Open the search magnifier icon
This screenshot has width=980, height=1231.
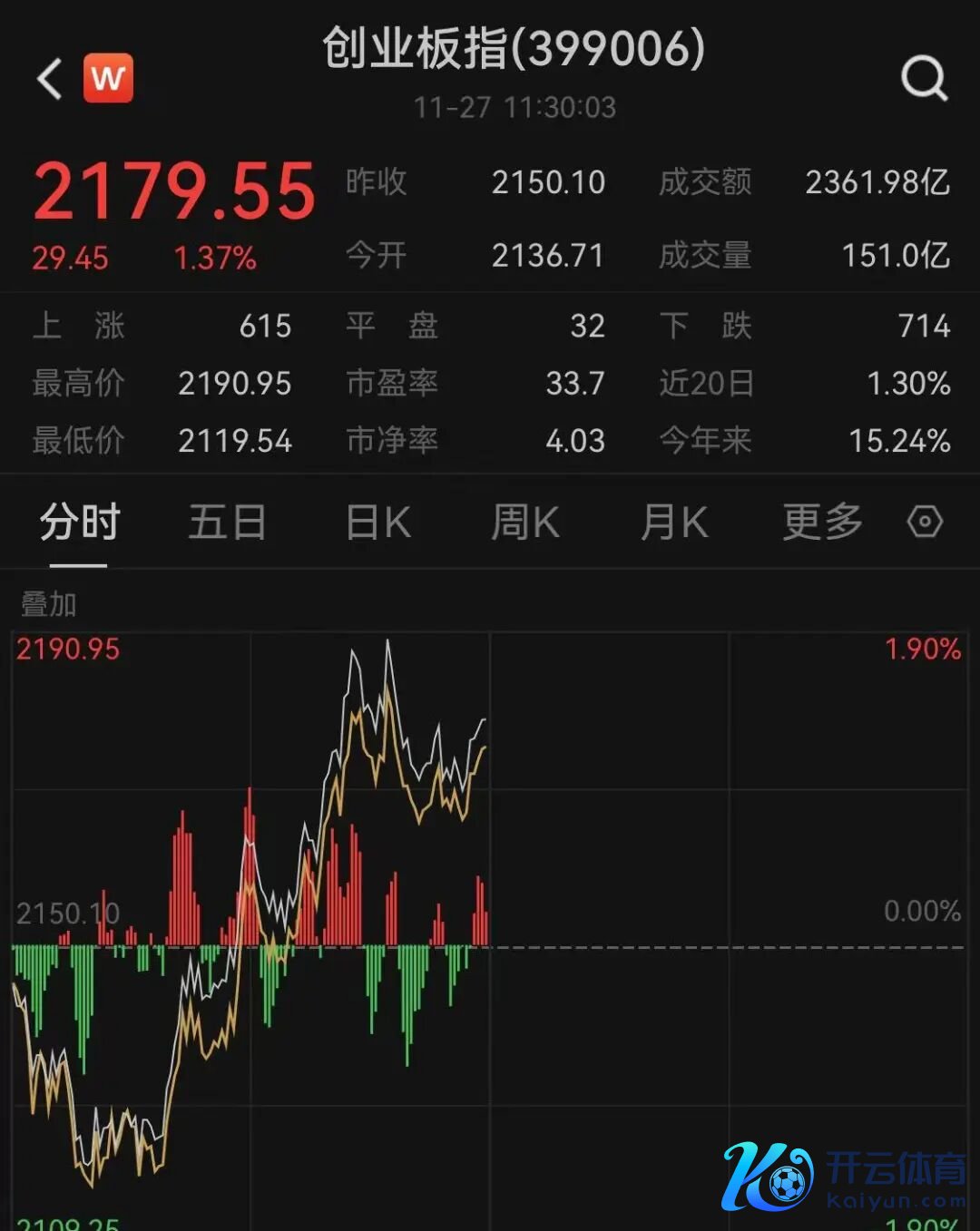click(x=924, y=79)
